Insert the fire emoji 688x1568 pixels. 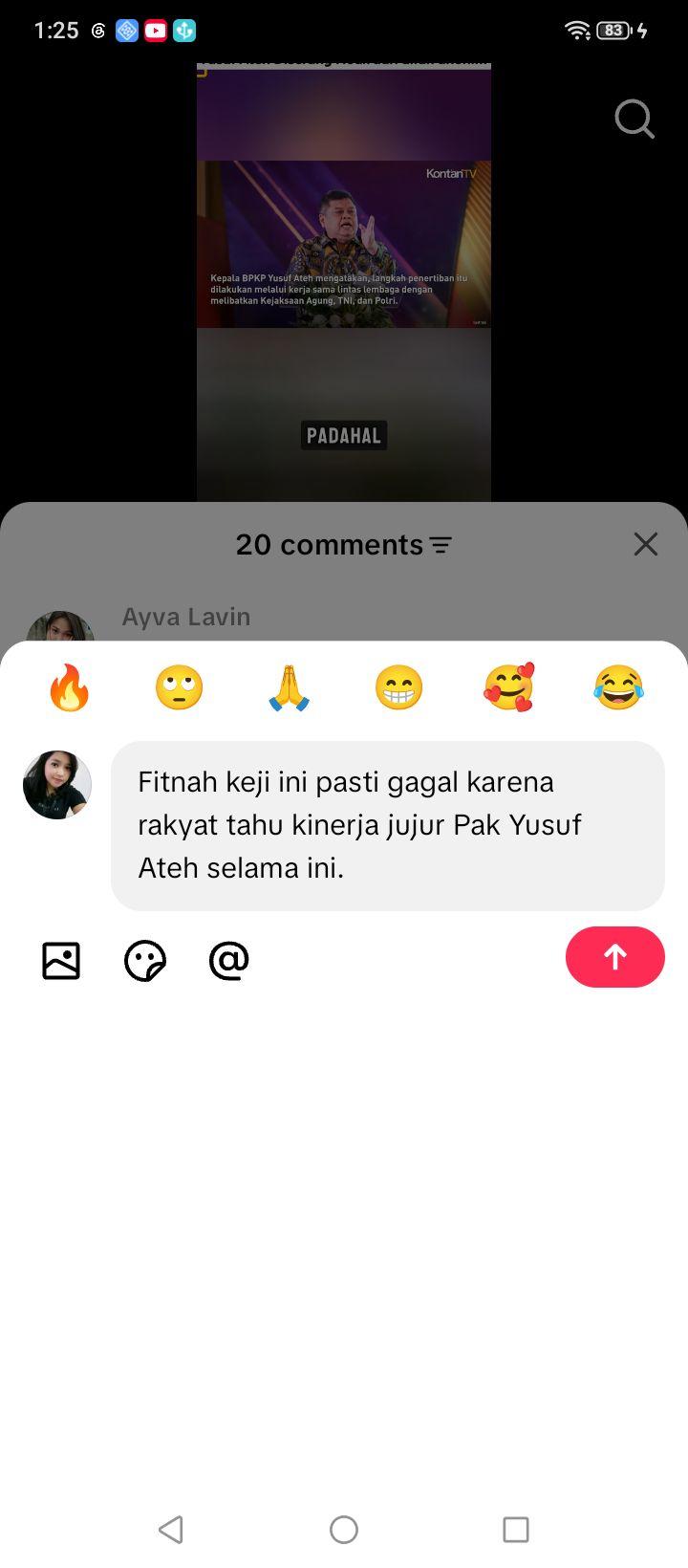coord(70,687)
